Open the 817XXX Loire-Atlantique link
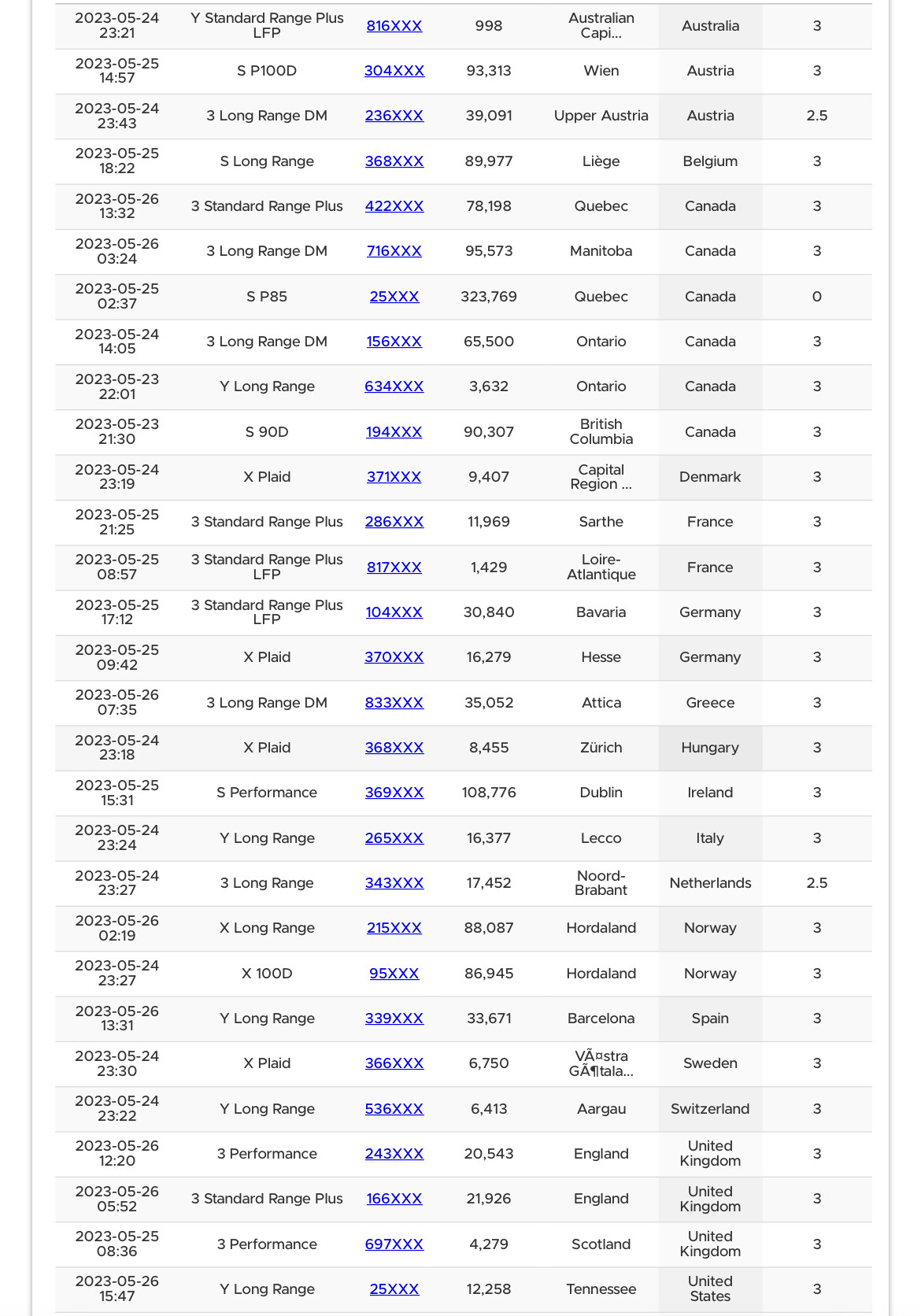Screen dimensions: 921x1316 point(394,567)
